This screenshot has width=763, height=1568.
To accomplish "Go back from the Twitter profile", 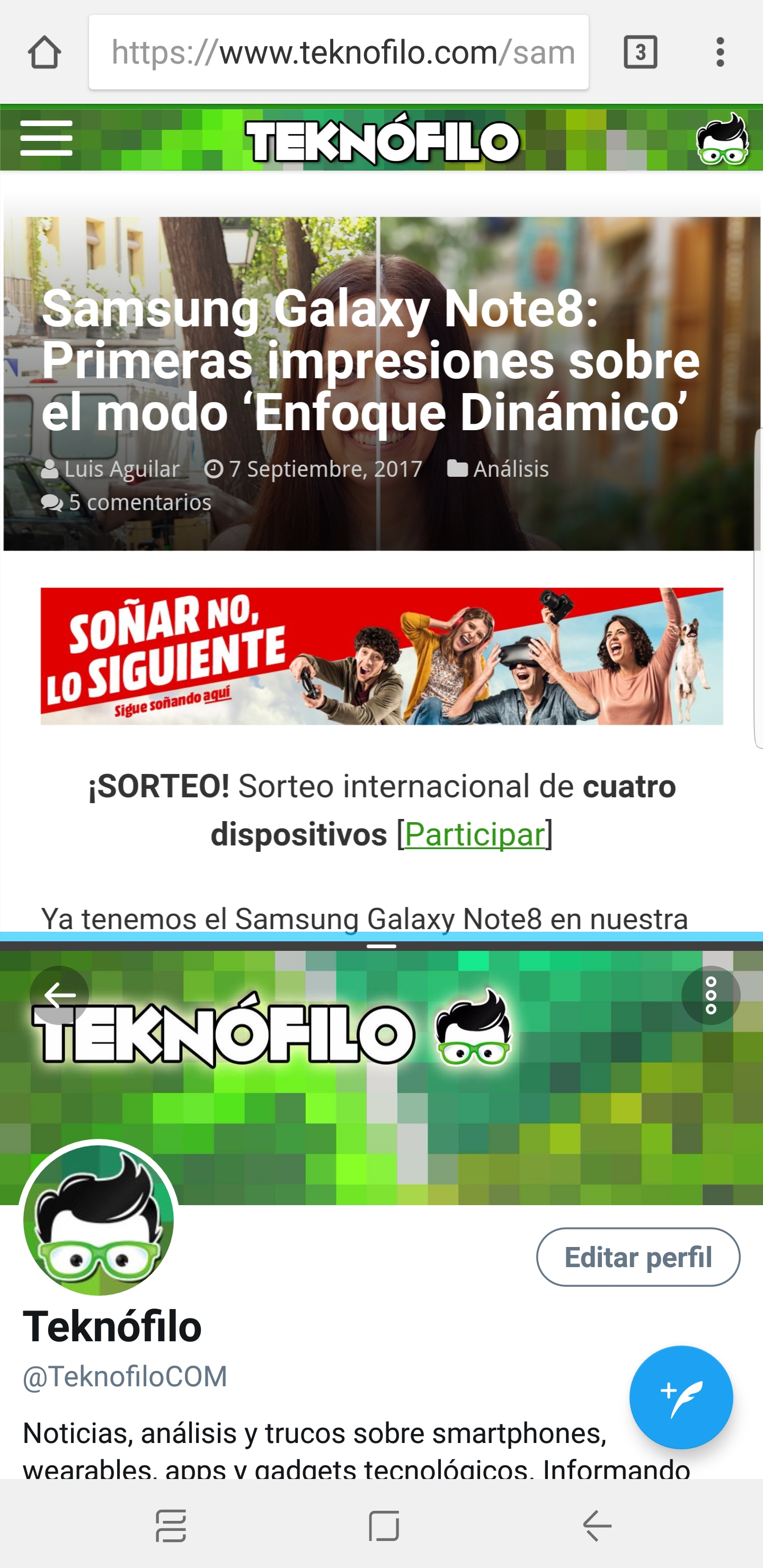I will click(60, 996).
